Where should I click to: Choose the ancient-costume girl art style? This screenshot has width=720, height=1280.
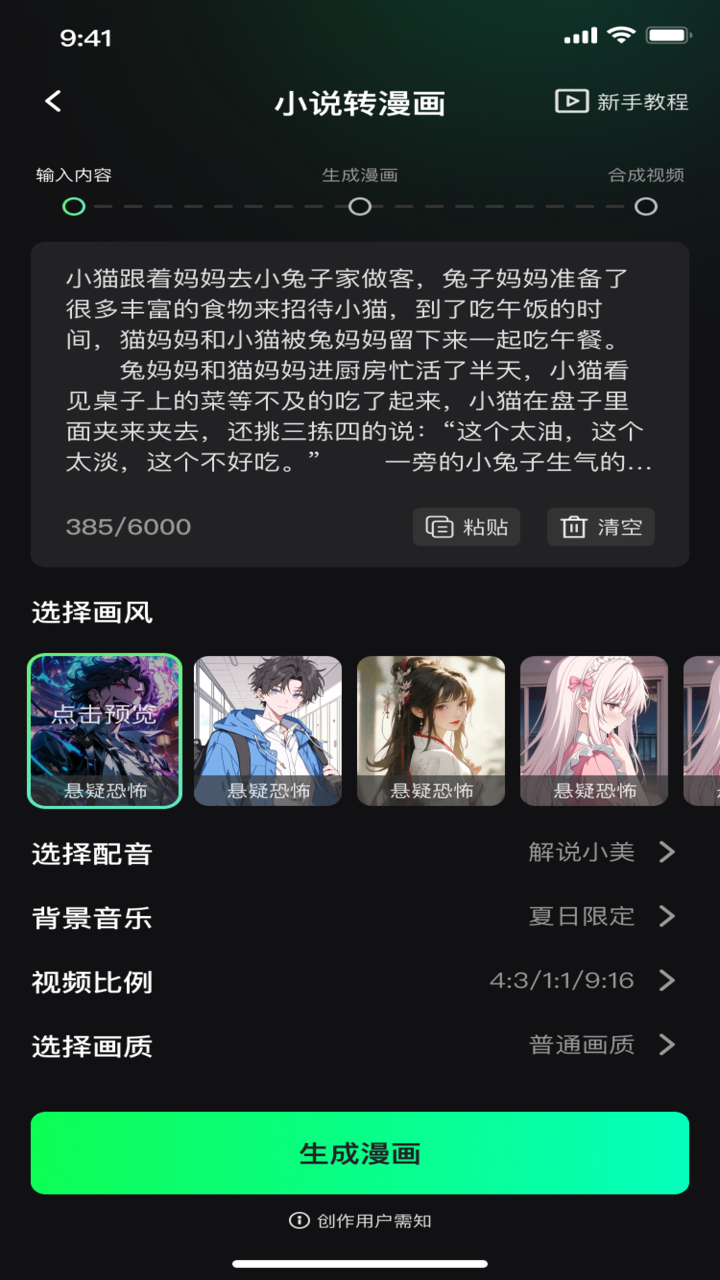(x=431, y=731)
